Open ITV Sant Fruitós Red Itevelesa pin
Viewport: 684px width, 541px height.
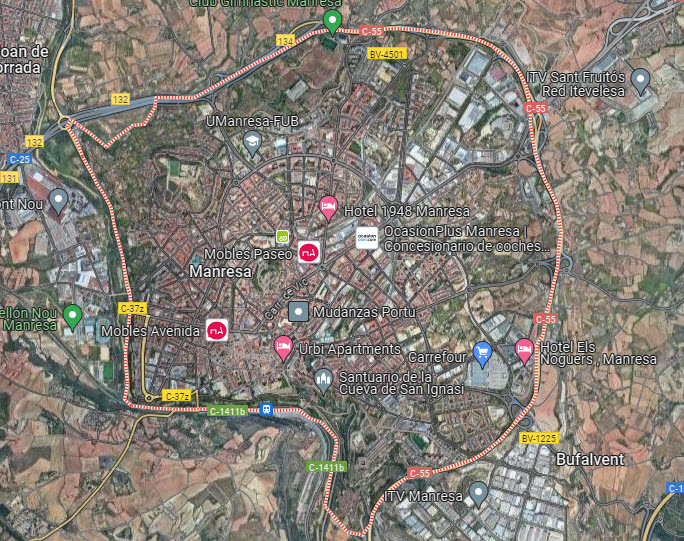point(642,78)
